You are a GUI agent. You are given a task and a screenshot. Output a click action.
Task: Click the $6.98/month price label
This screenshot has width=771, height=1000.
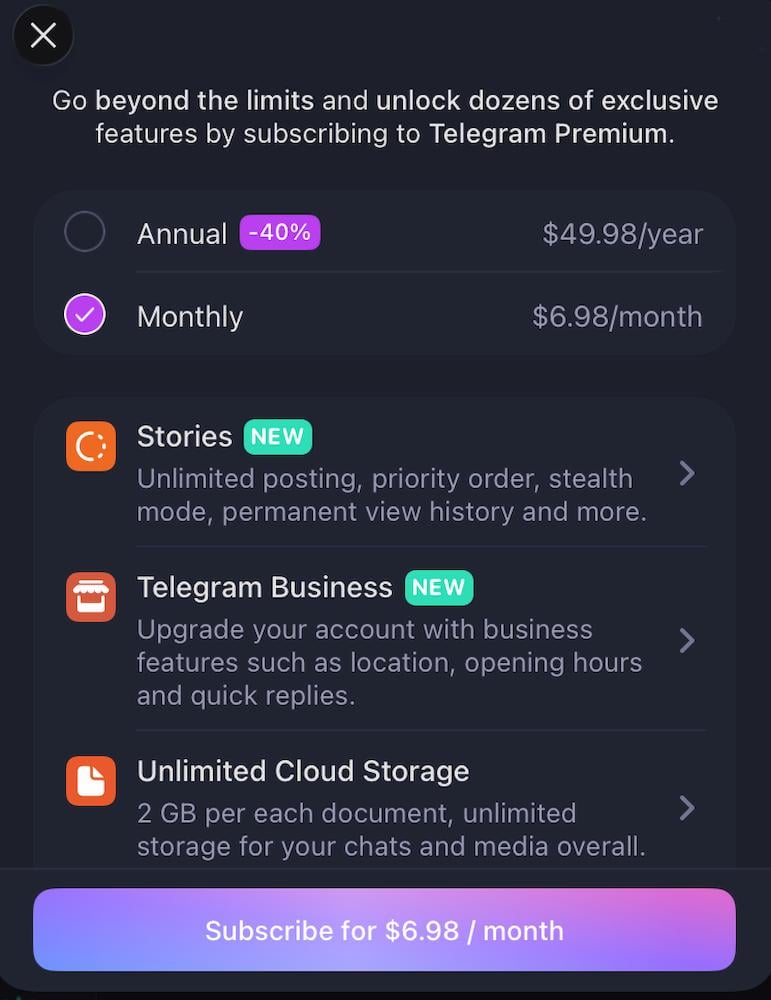[617, 316]
